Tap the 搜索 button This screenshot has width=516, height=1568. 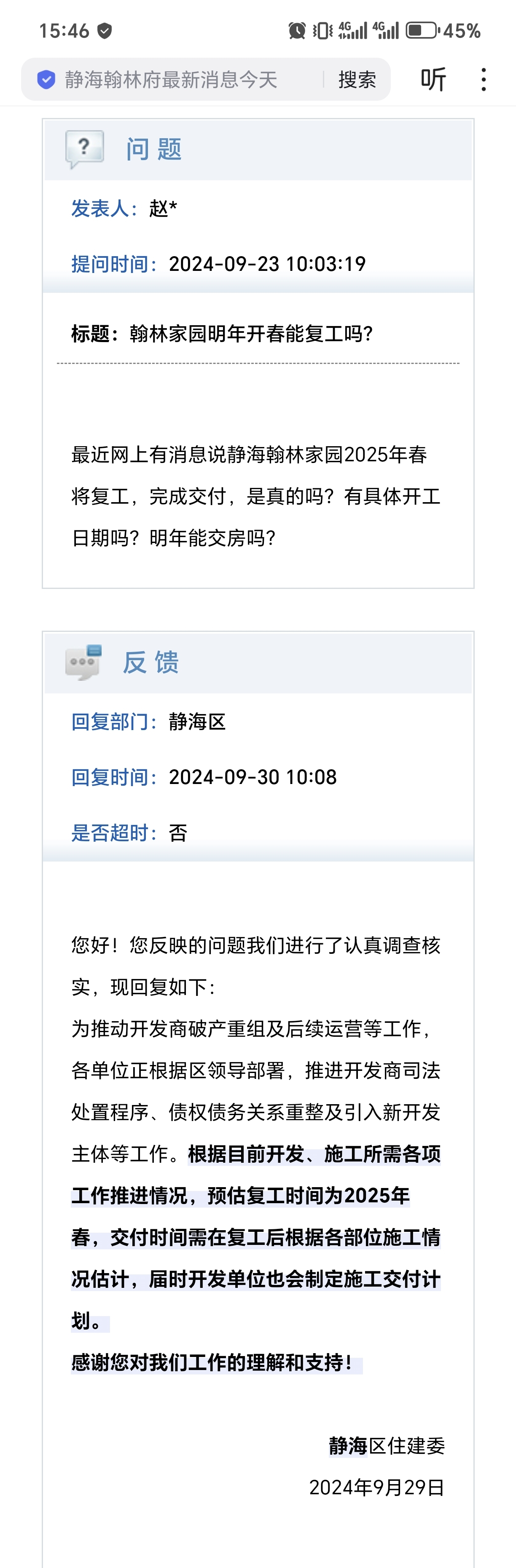[x=357, y=80]
